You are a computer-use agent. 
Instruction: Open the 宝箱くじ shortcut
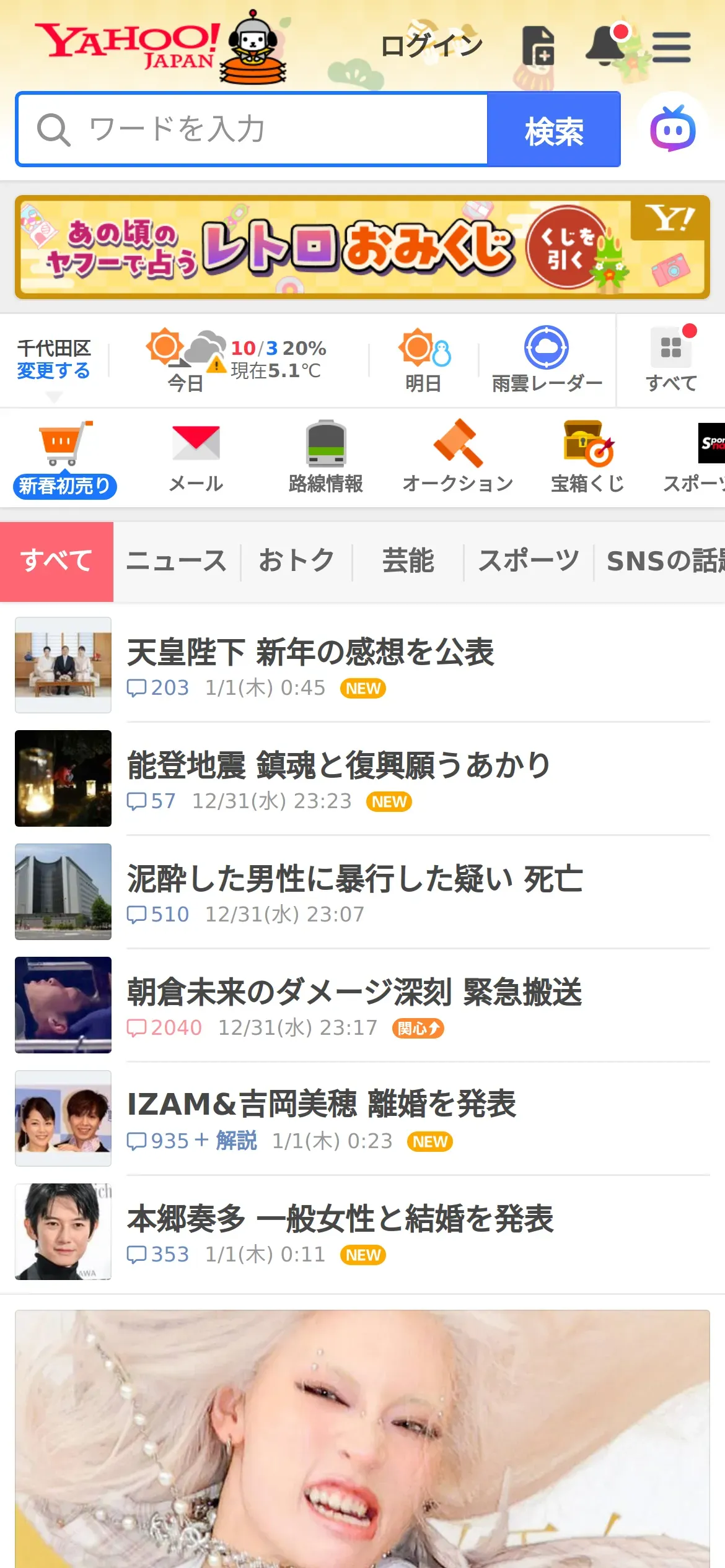(x=587, y=456)
